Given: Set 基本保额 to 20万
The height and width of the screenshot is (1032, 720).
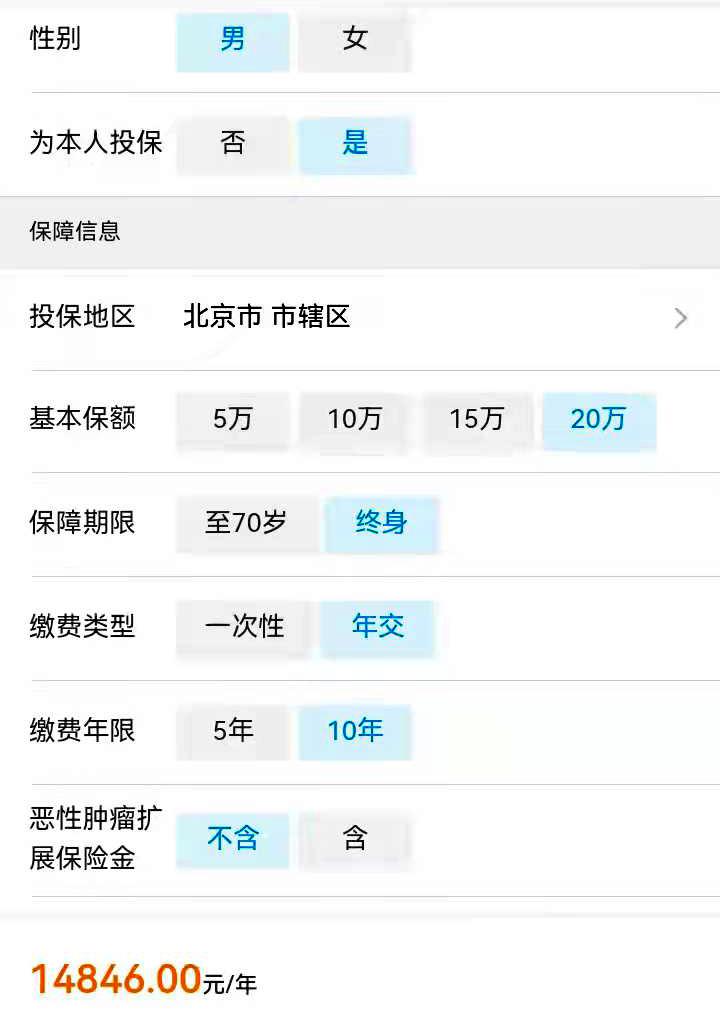Looking at the screenshot, I should coord(599,420).
